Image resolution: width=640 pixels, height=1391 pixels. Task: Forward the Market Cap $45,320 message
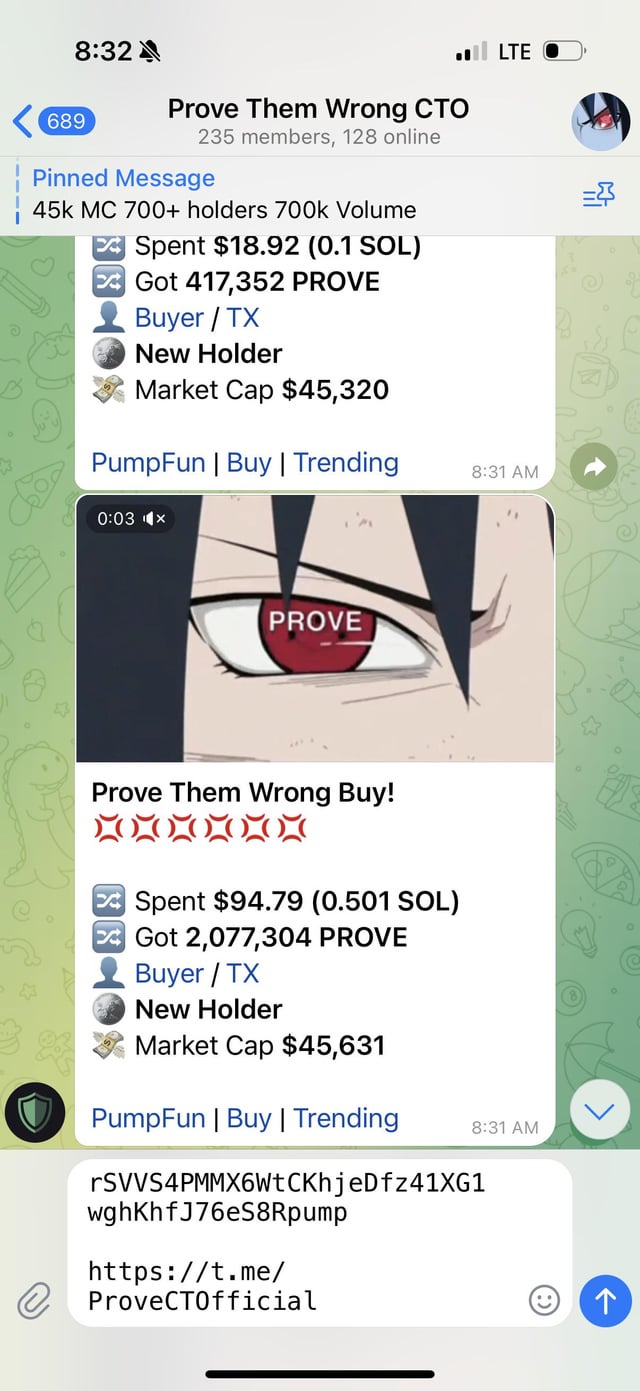click(x=594, y=466)
